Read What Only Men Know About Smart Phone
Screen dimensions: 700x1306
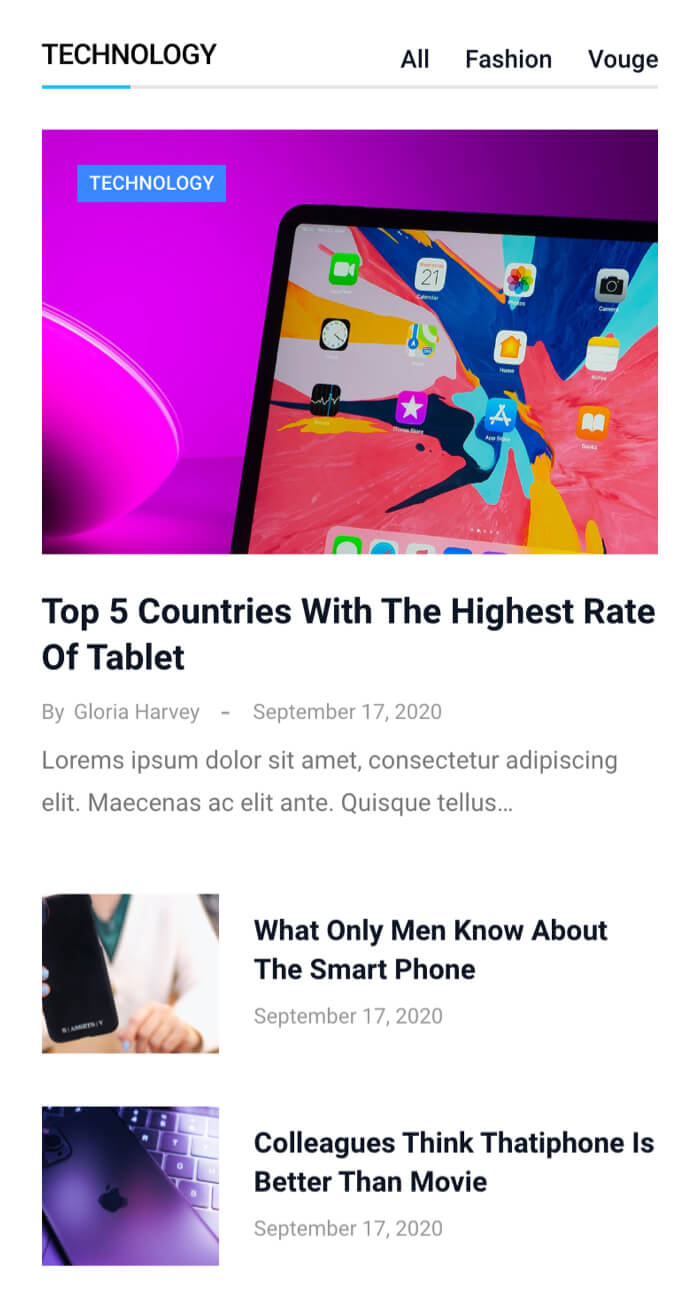coord(430,949)
